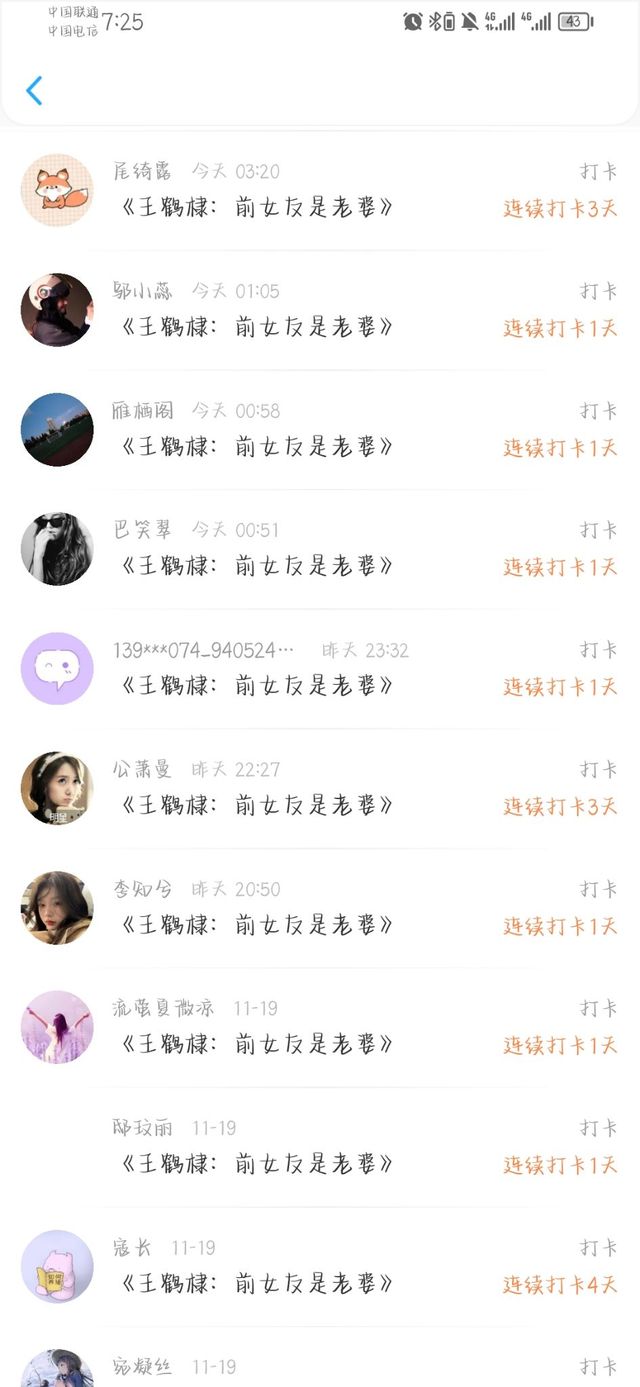
Task: Open 邬小蕊's check-in record
Action: (320, 310)
